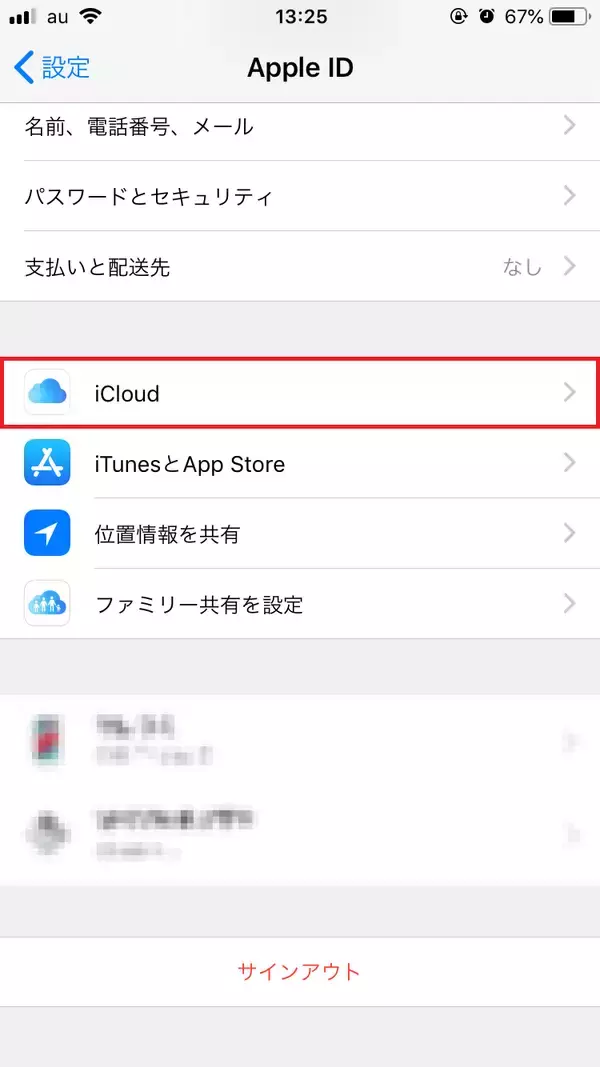Open iCloud settings
This screenshot has width=600, height=1067.
point(300,393)
